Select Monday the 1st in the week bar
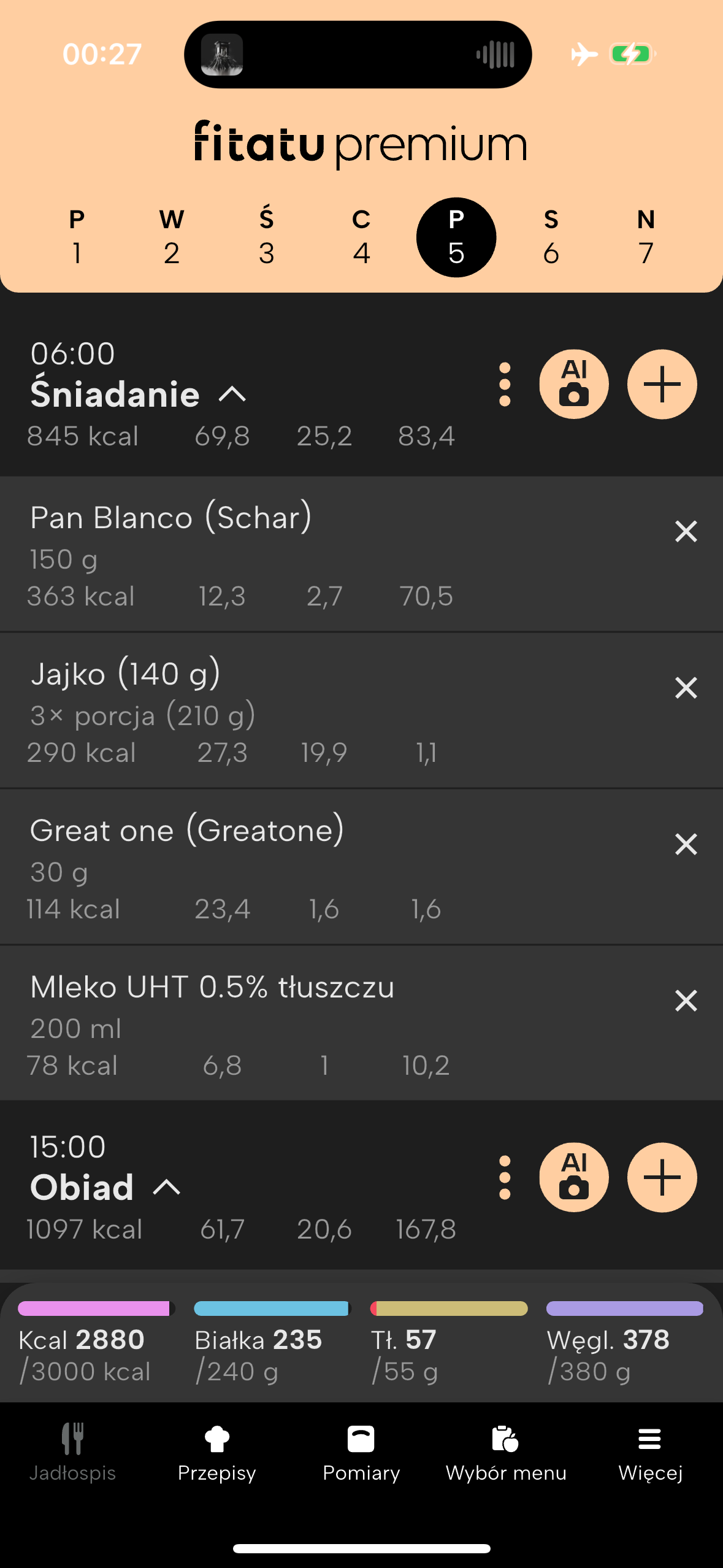This screenshot has height=1568, width=723. 77,237
